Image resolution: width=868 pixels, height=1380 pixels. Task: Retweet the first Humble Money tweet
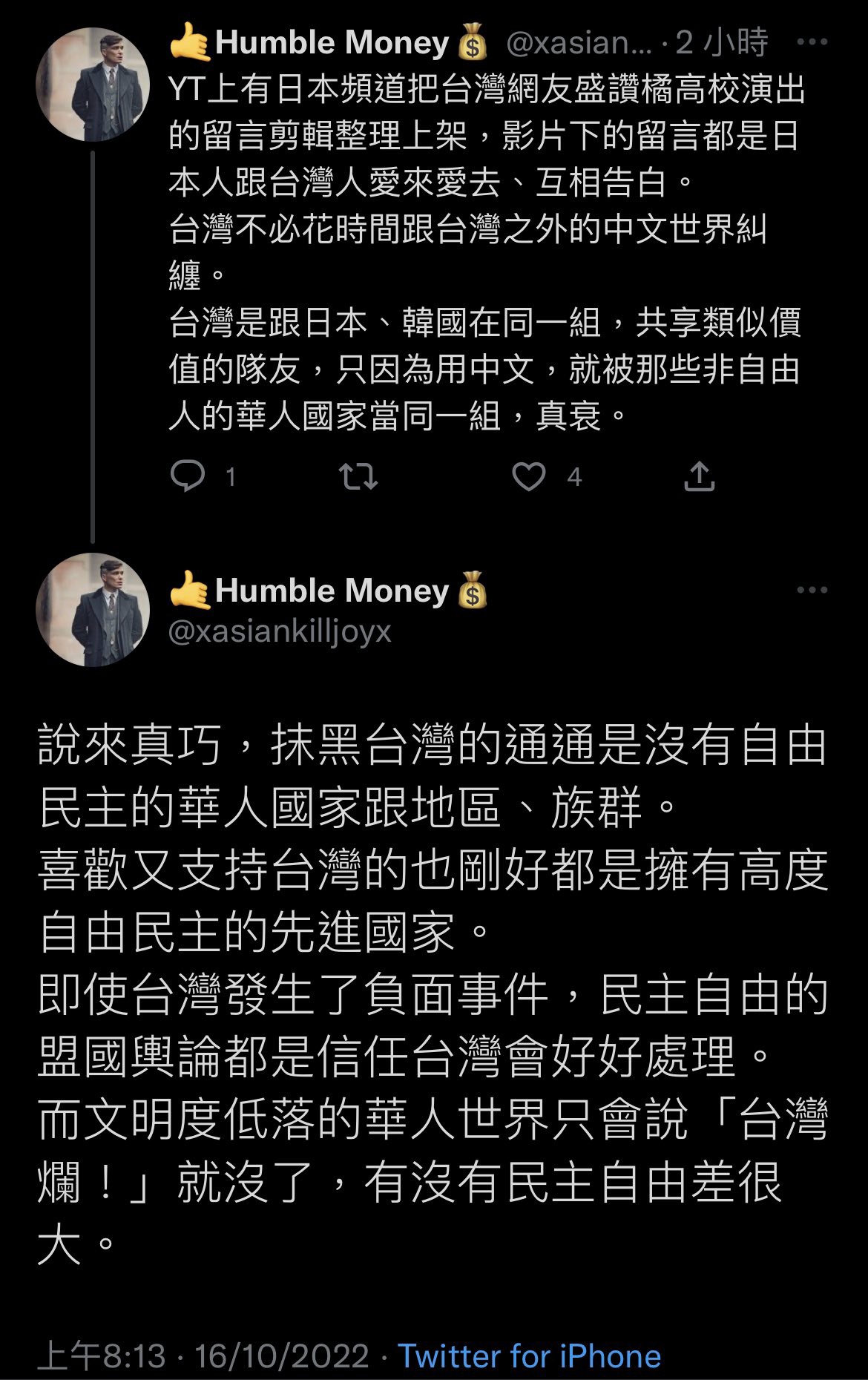click(358, 476)
